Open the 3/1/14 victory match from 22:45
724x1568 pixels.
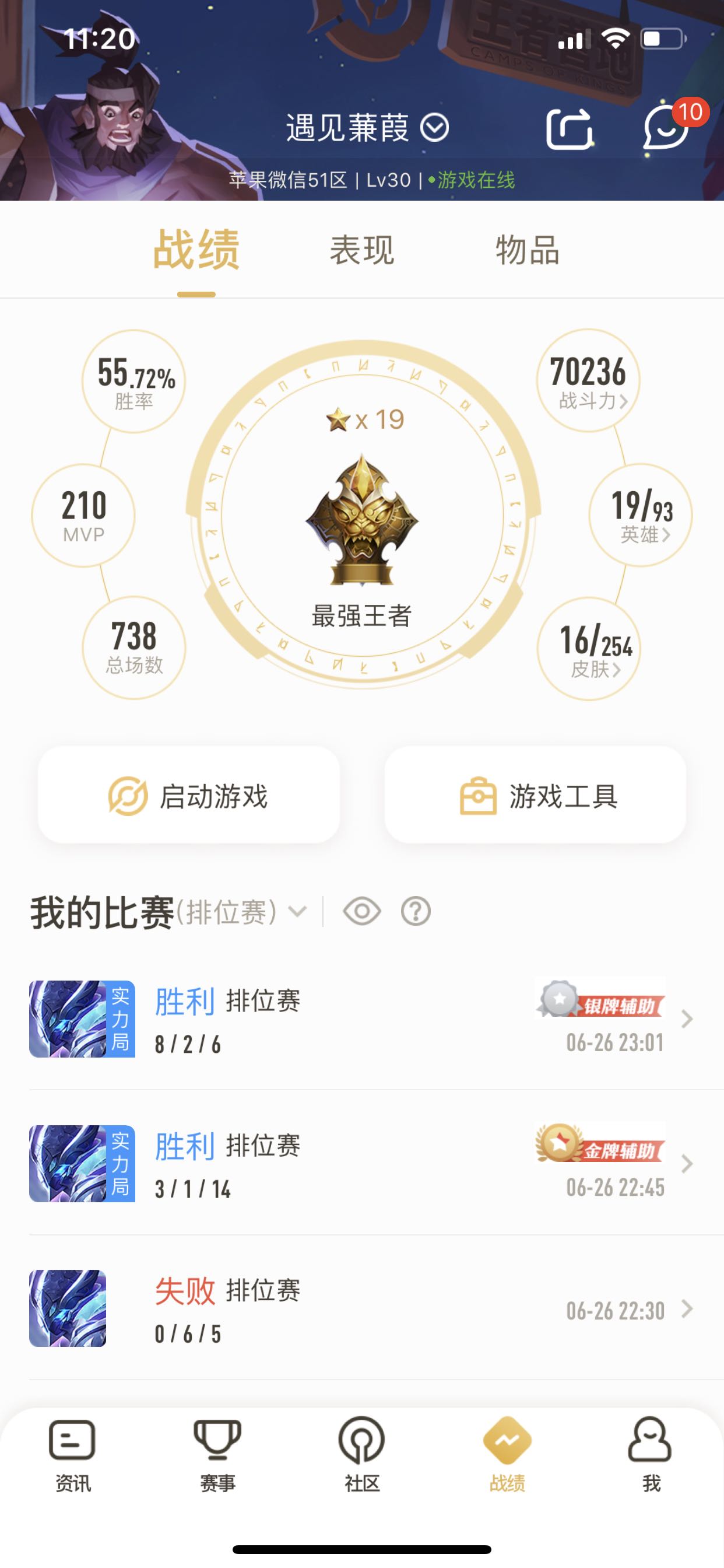[361, 1164]
